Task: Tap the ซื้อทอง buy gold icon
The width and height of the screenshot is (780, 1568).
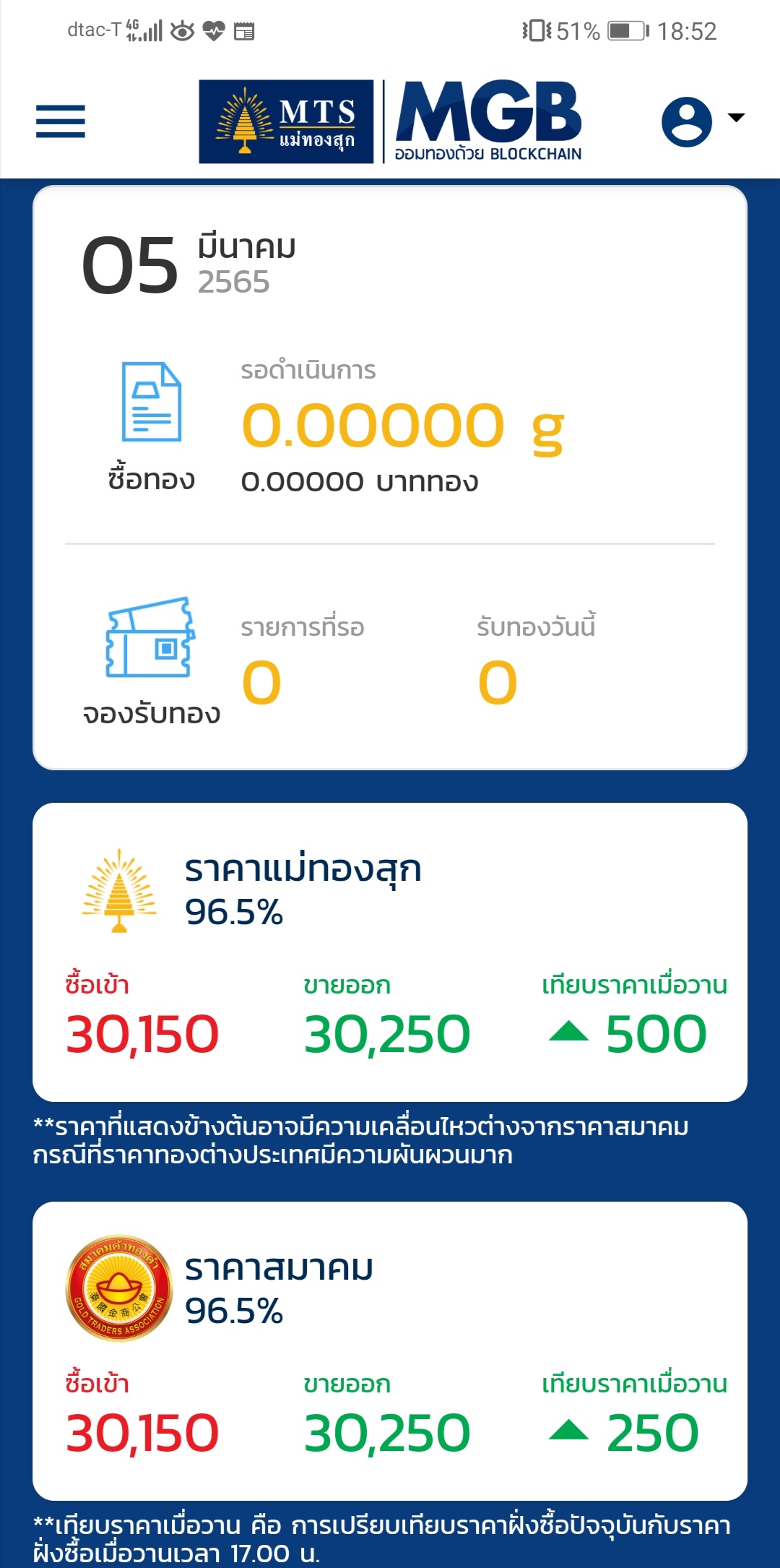Action: tap(151, 402)
